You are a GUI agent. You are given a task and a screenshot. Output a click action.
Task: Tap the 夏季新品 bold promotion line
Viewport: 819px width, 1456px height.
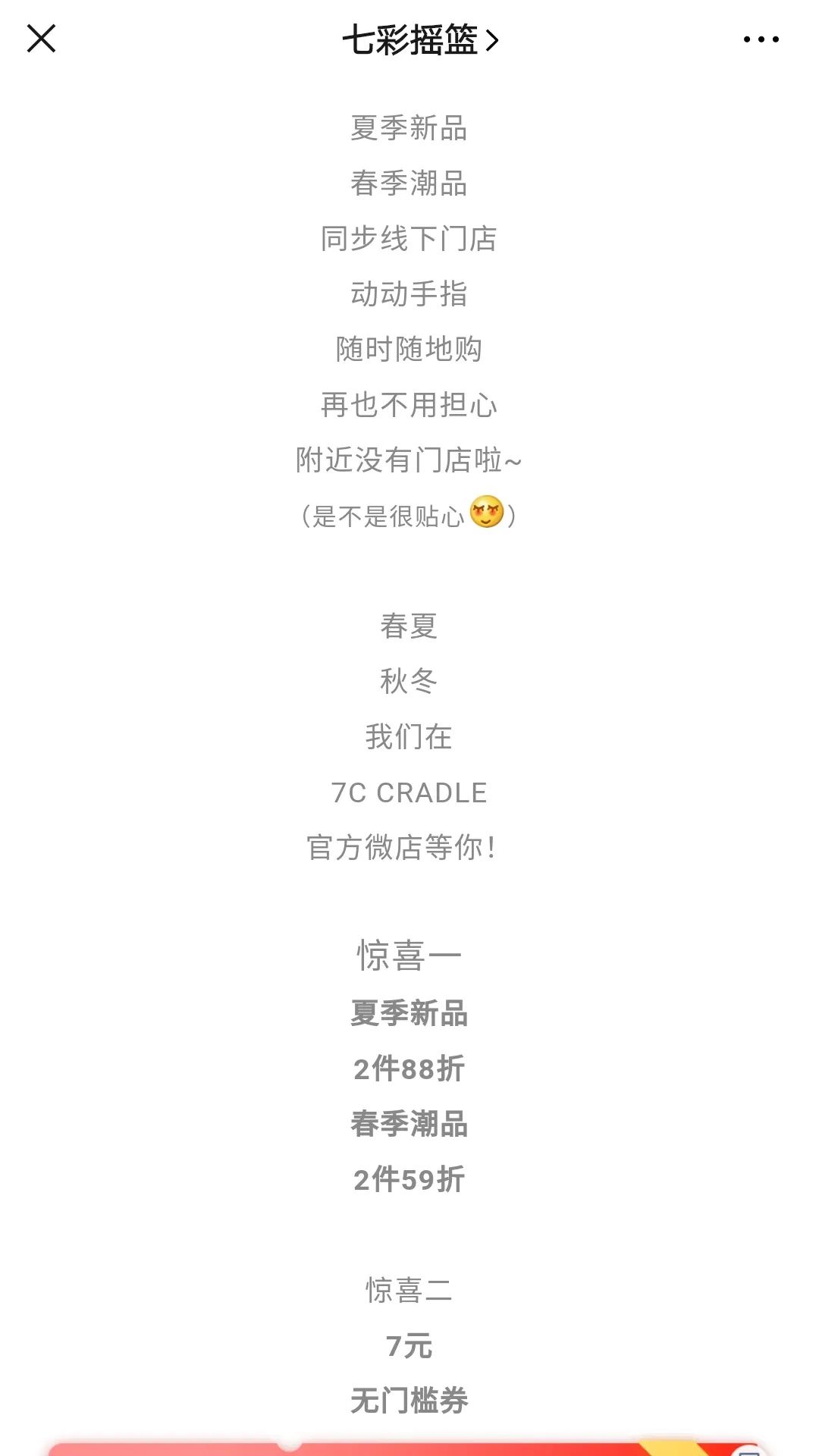pos(409,1012)
